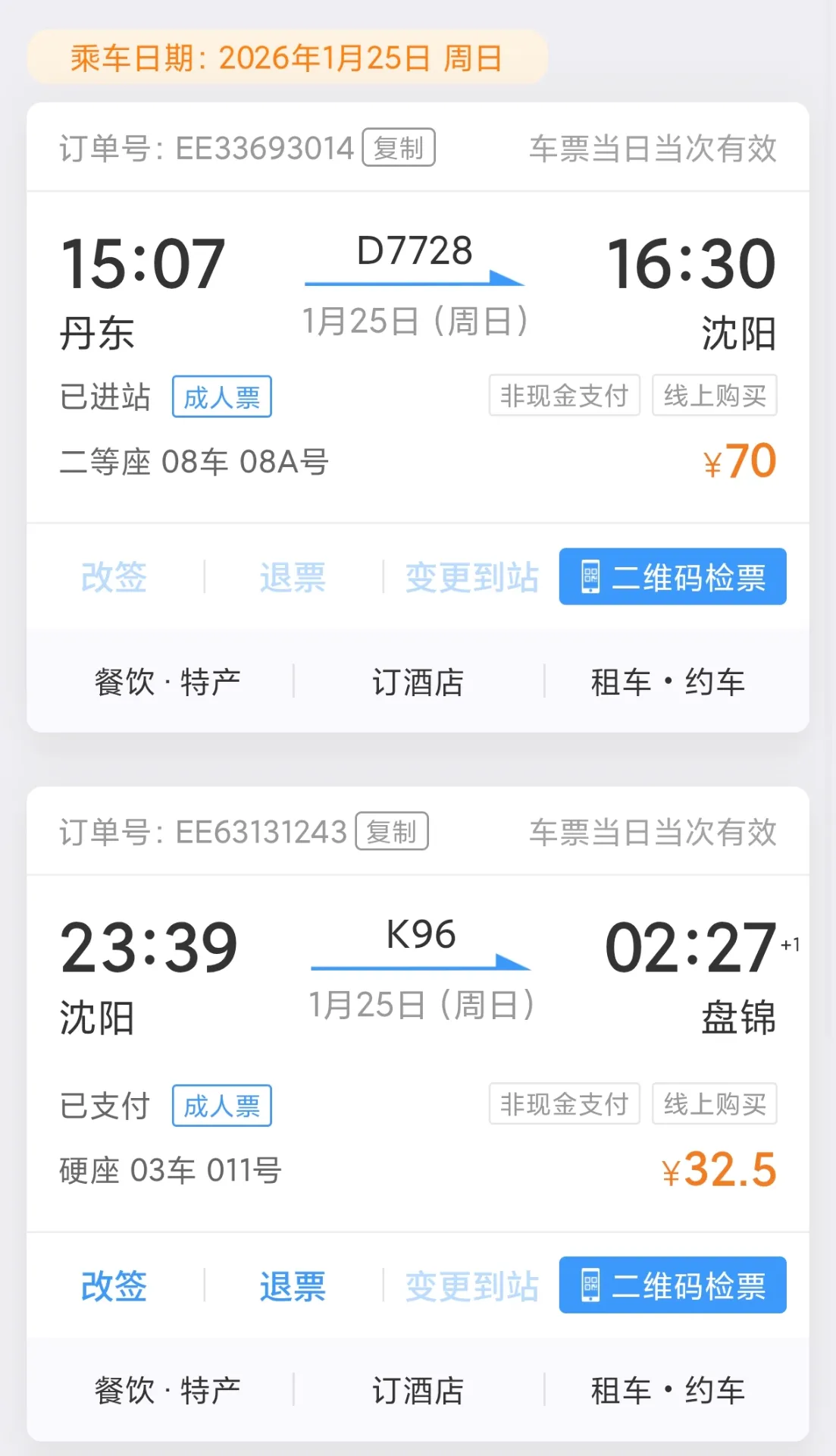Screen dimensions: 836x1456
Task: Toggle 非现金支付 tag on the K96 ticket
Action: coord(565,1104)
